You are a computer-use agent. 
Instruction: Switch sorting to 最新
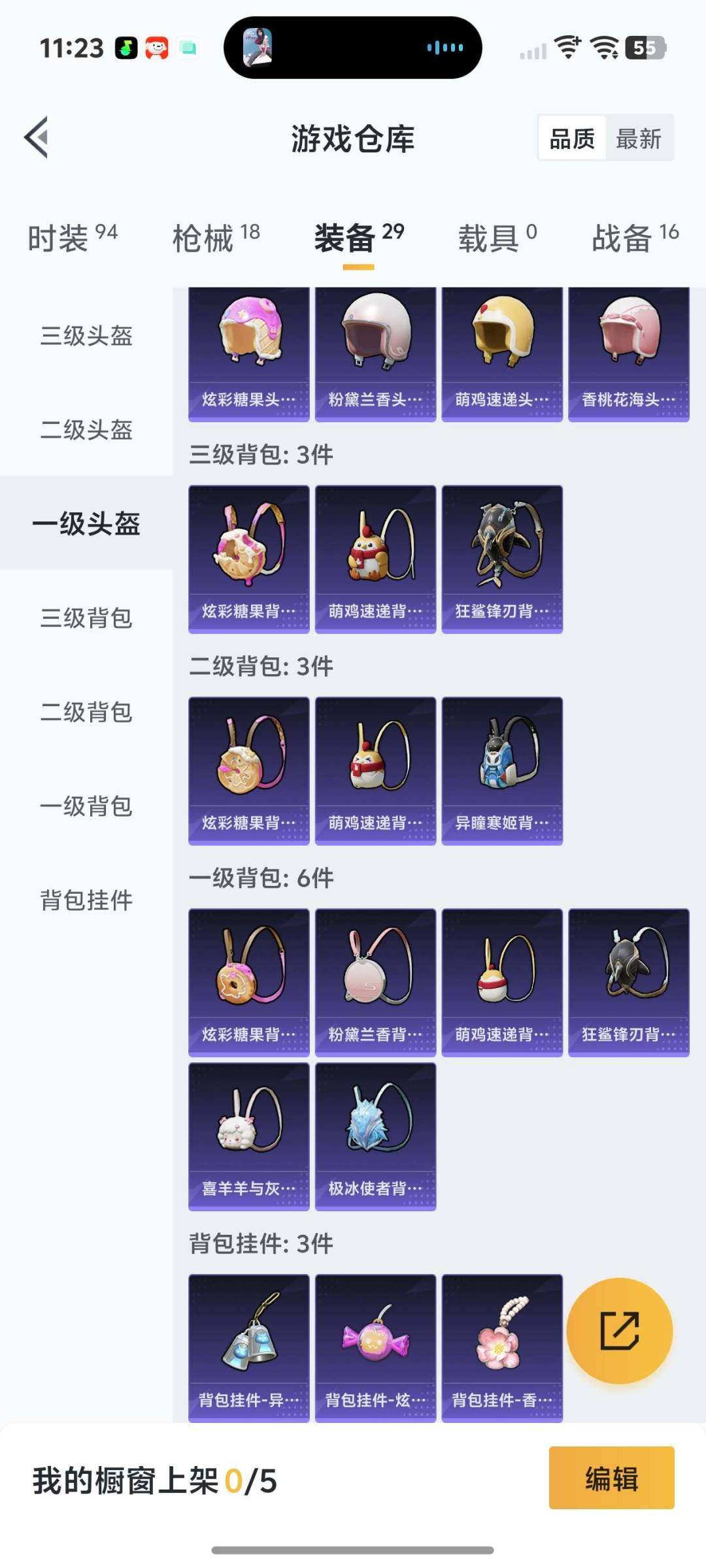[x=639, y=139]
